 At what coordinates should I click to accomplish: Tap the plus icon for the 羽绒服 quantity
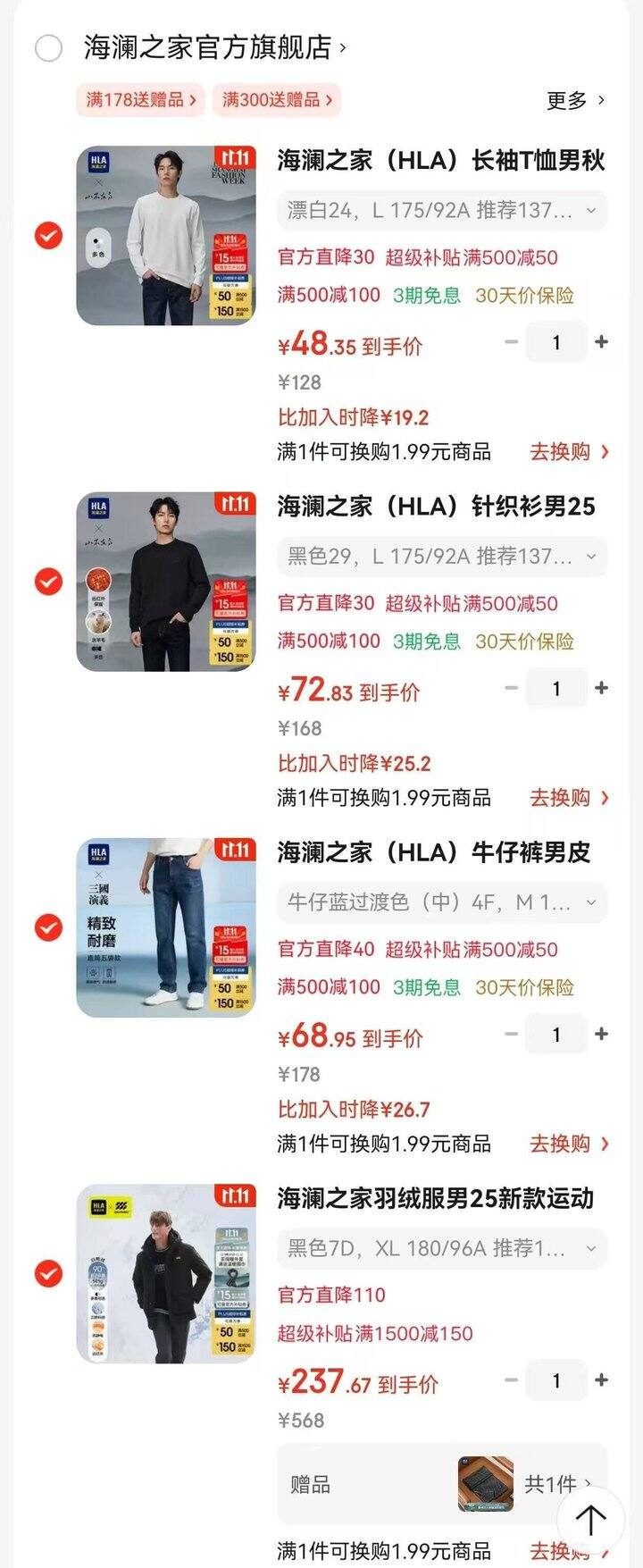pyautogui.click(x=603, y=1379)
